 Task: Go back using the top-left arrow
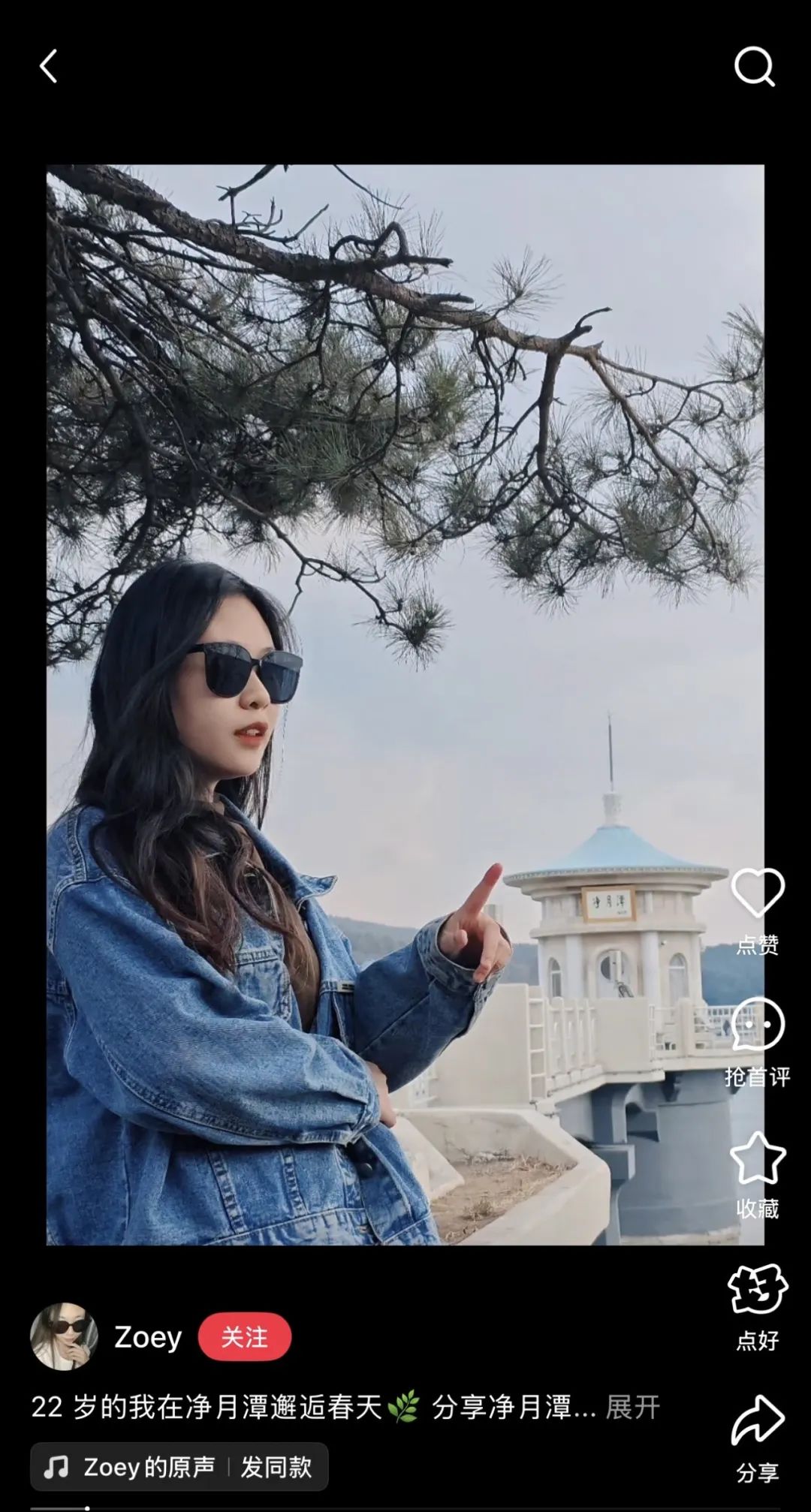(49, 67)
